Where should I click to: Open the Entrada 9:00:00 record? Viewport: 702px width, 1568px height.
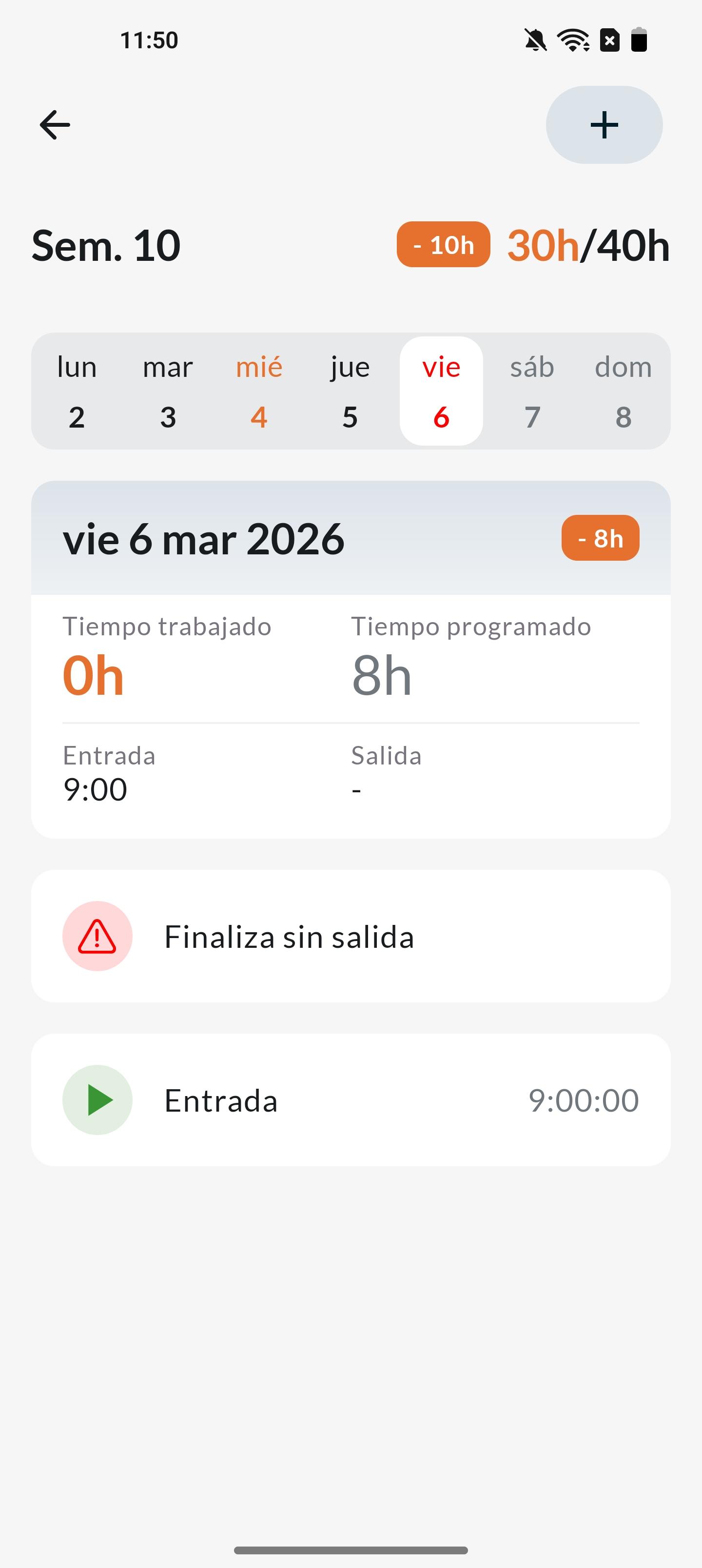coord(351,1100)
